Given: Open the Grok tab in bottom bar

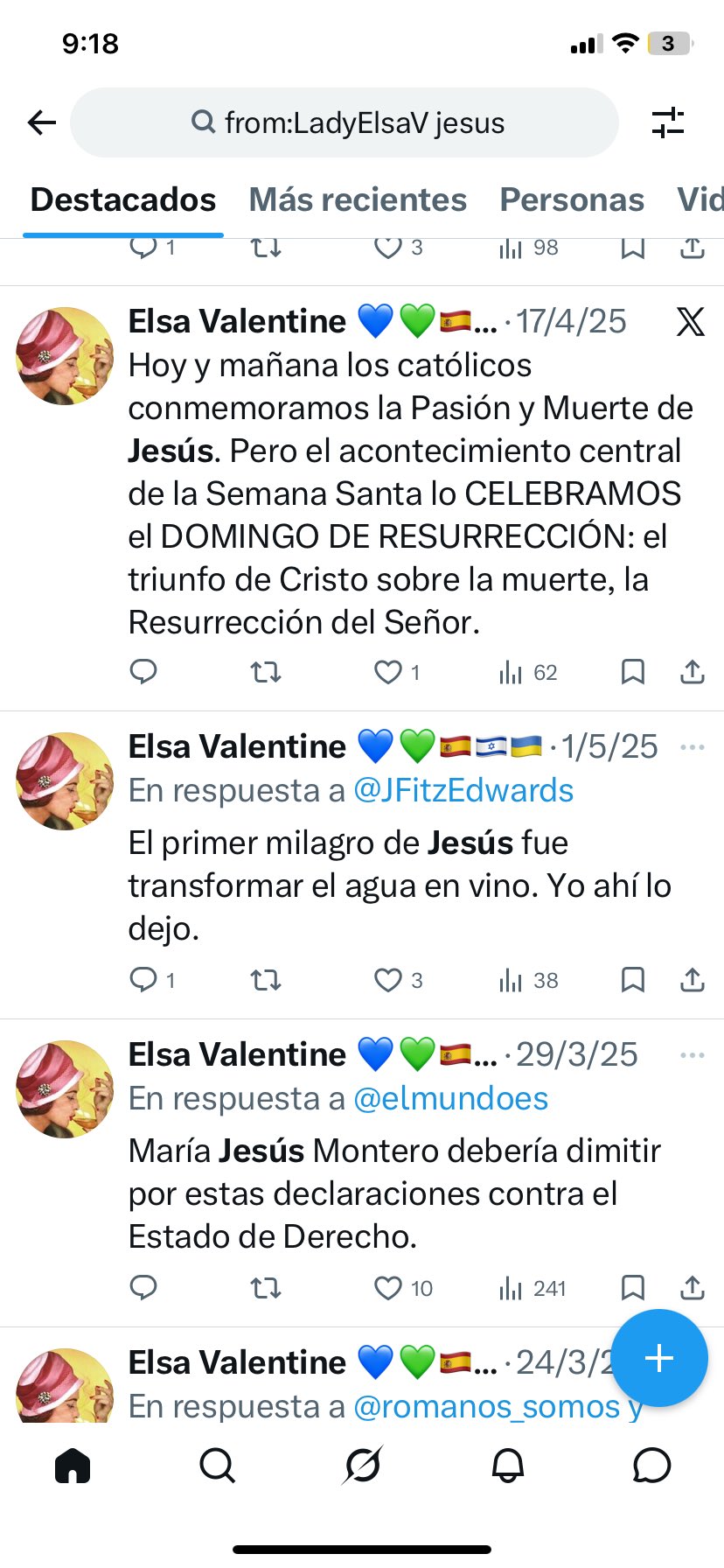Looking at the screenshot, I should click(x=362, y=1465).
